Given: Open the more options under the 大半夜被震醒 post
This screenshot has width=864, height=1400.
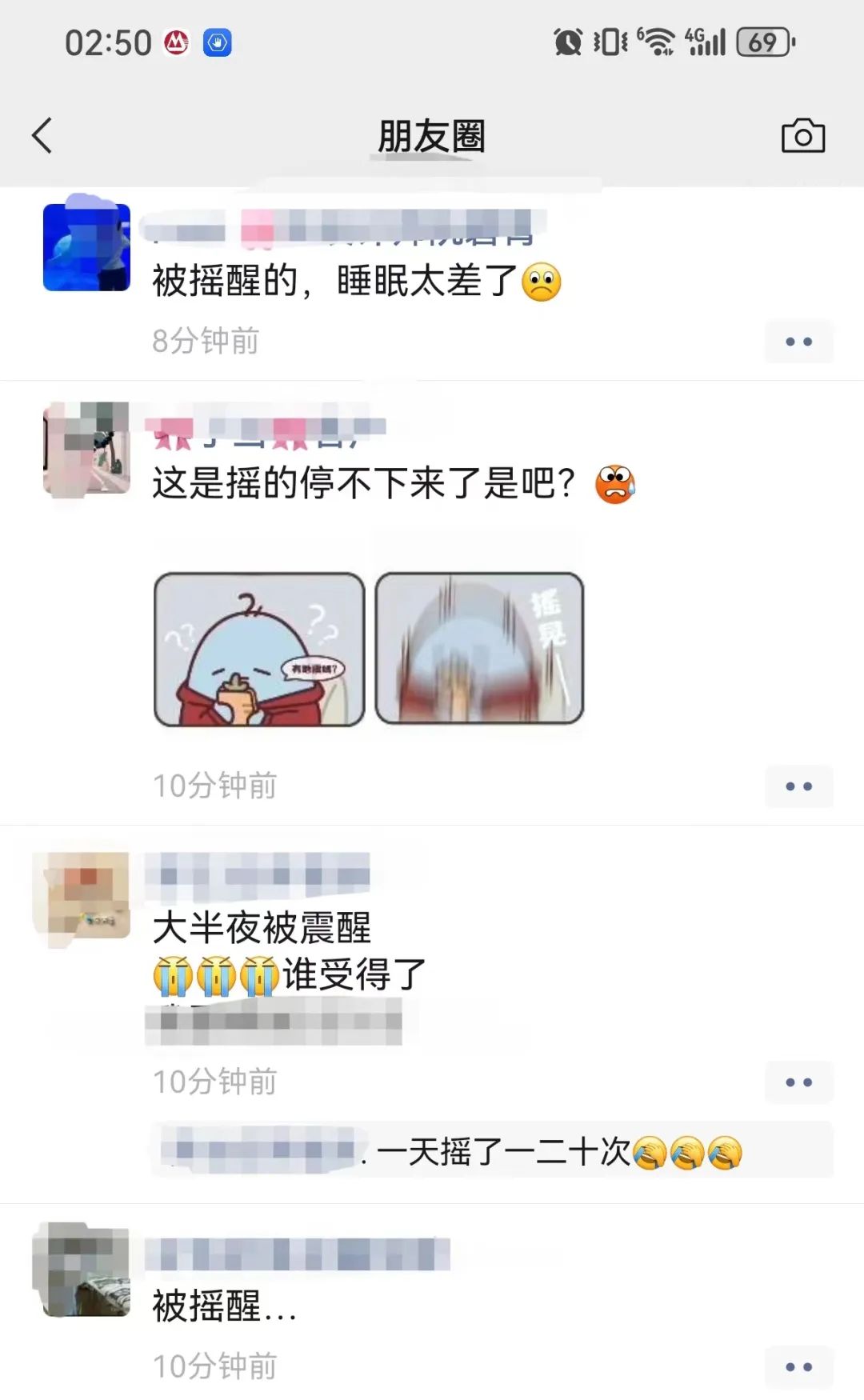Looking at the screenshot, I should tap(798, 1082).
